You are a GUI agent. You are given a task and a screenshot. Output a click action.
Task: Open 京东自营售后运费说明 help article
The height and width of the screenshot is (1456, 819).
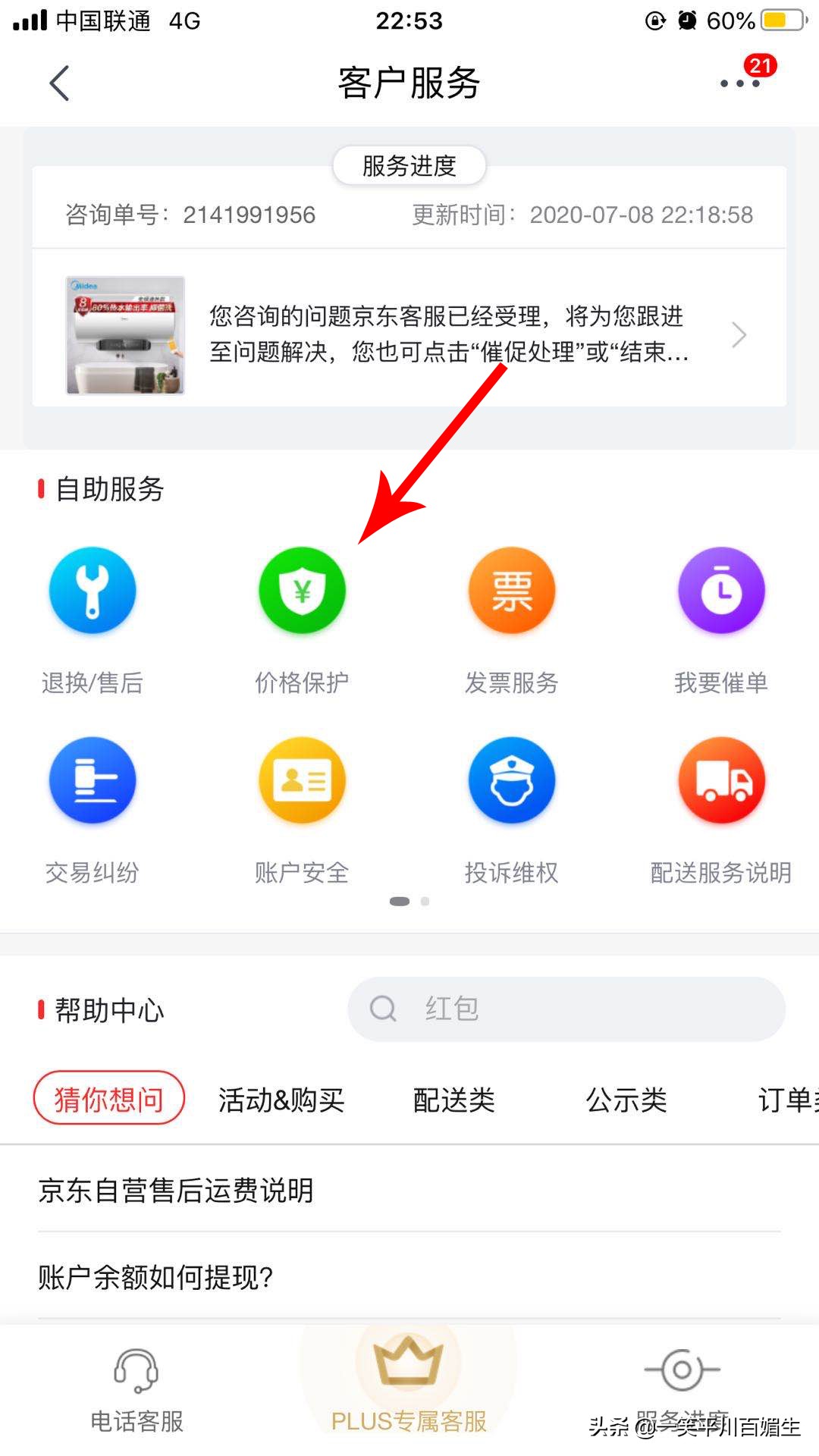tap(175, 1191)
